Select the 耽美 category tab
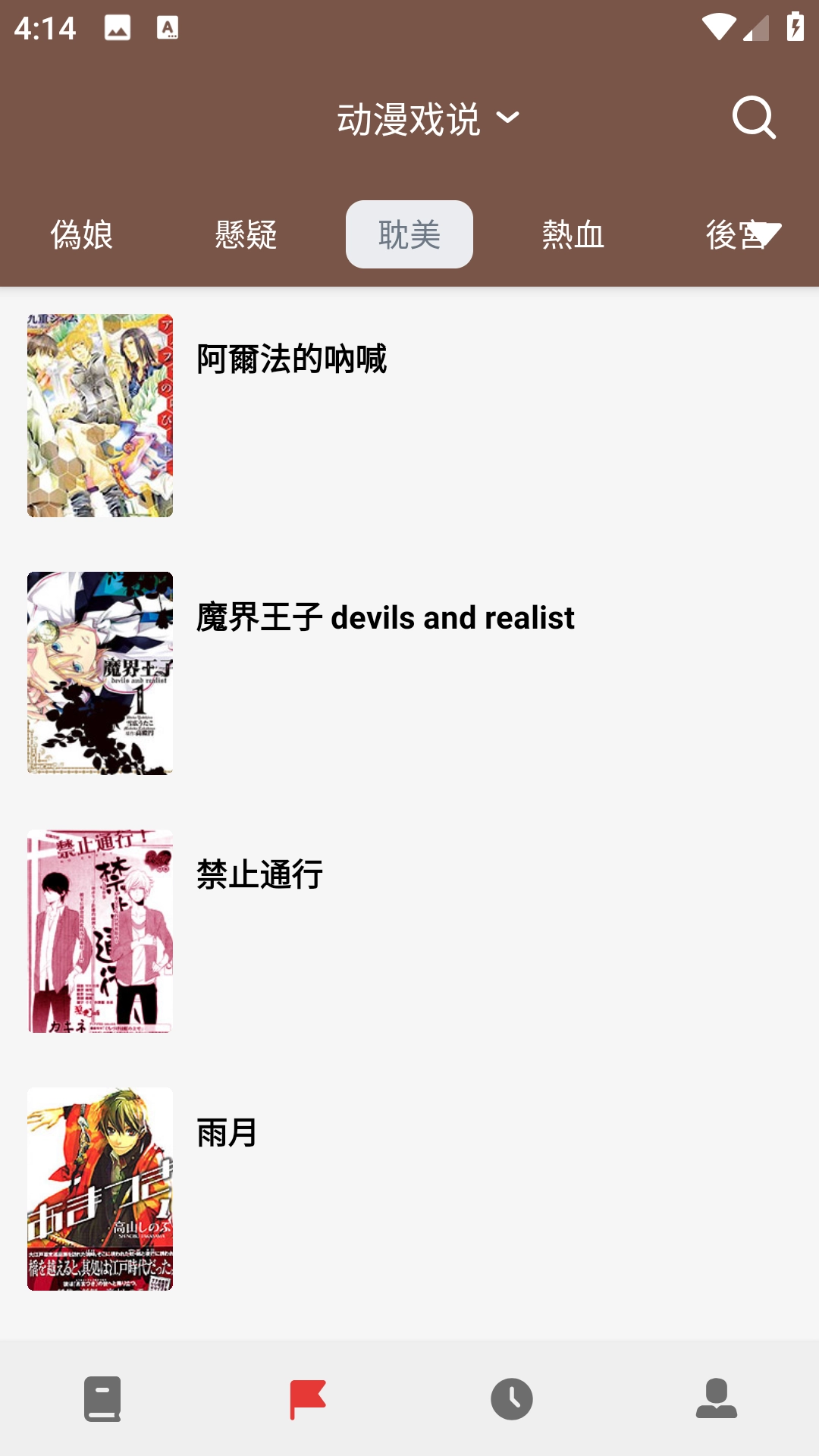This screenshot has width=819, height=1456. (x=409, y=234)
